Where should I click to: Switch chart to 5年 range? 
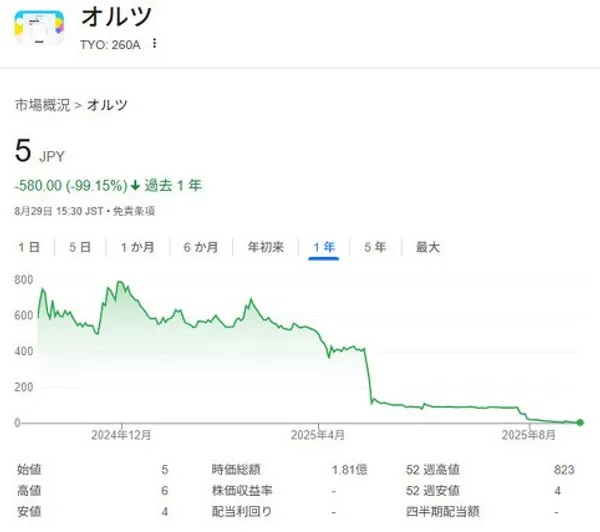(375, 246)
